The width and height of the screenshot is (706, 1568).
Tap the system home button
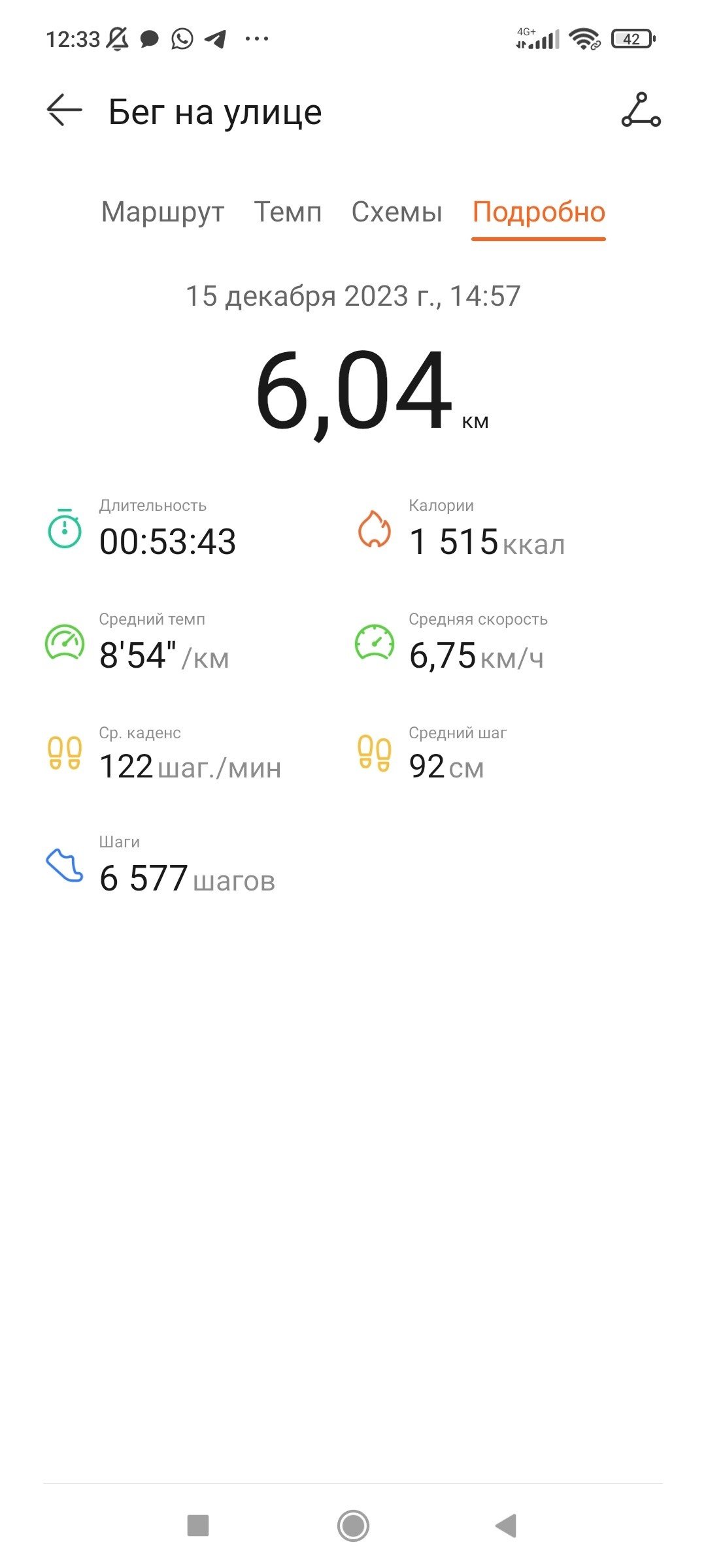(x=353, y=1526)
